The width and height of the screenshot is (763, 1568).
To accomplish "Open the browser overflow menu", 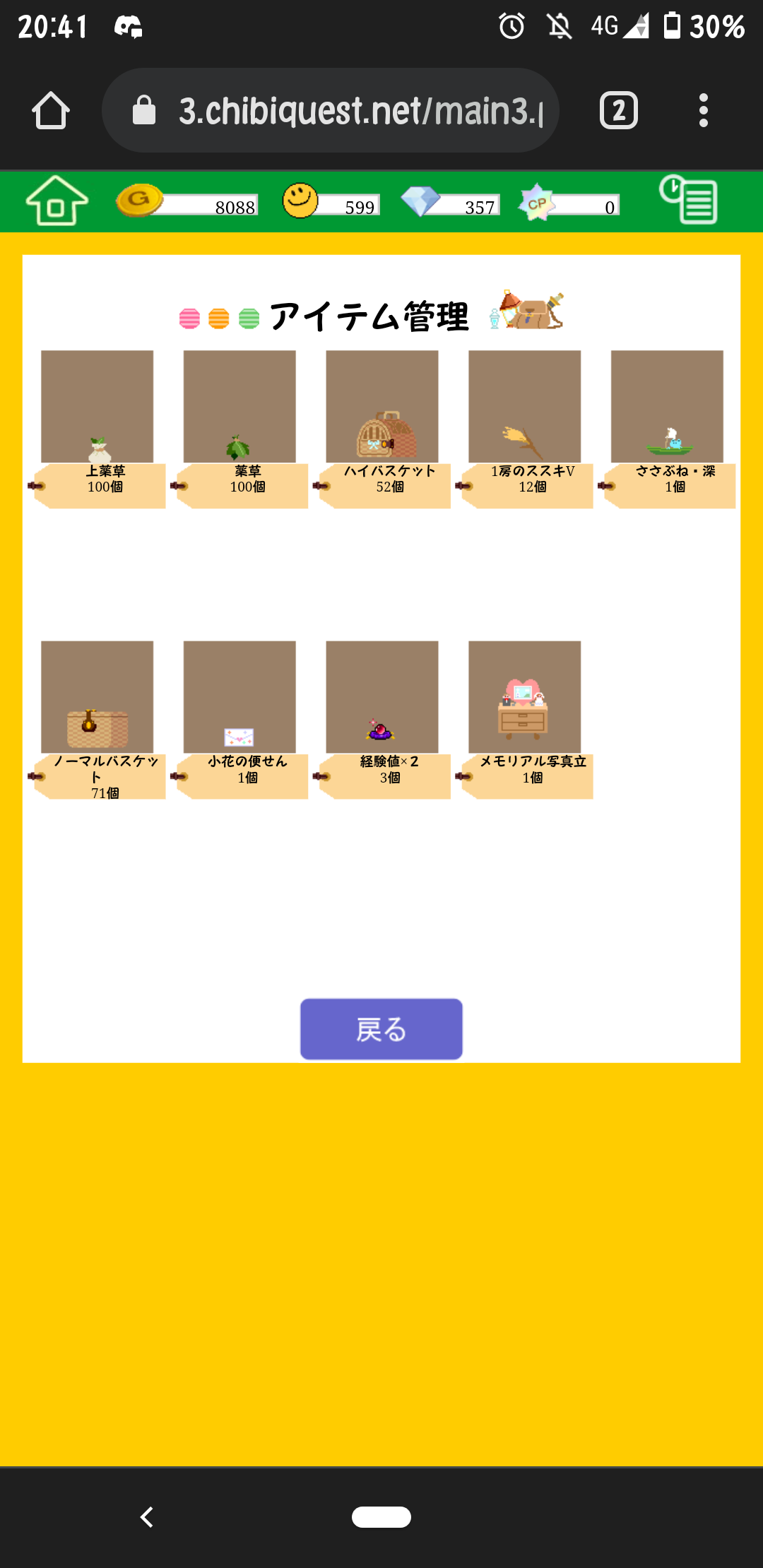I will [703, 111].
